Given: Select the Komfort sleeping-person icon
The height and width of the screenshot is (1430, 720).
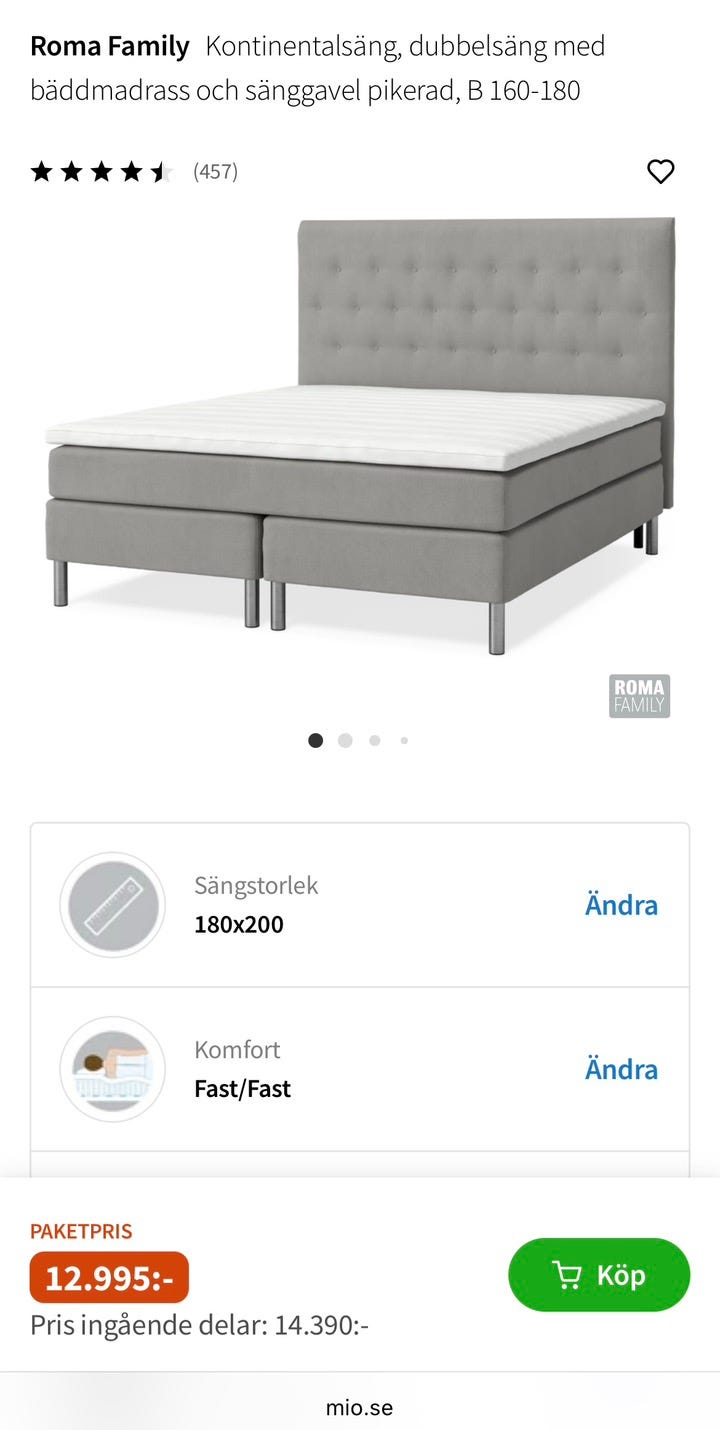Looking at the screenshot, I should tap(111, 1069).
